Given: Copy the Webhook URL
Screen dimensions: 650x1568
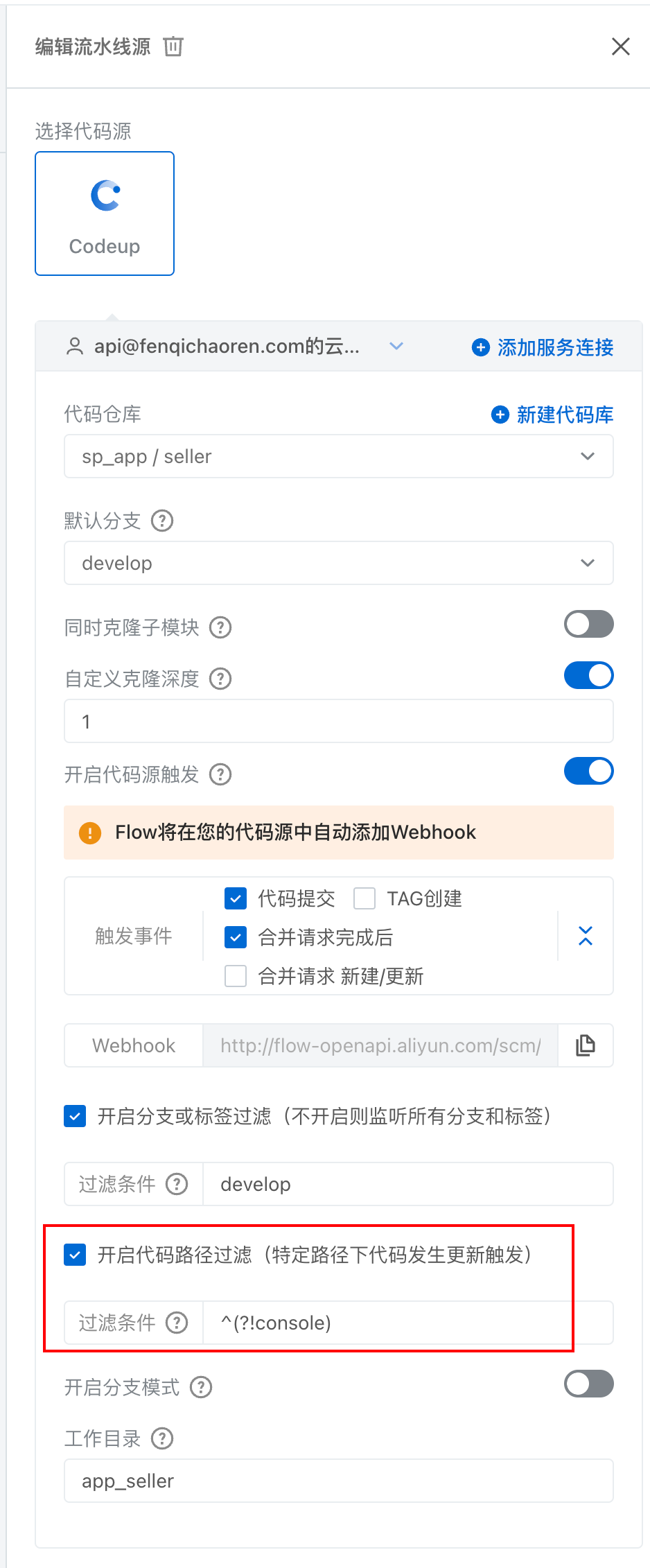Looking at the screenshot, I should point(586,1045).
